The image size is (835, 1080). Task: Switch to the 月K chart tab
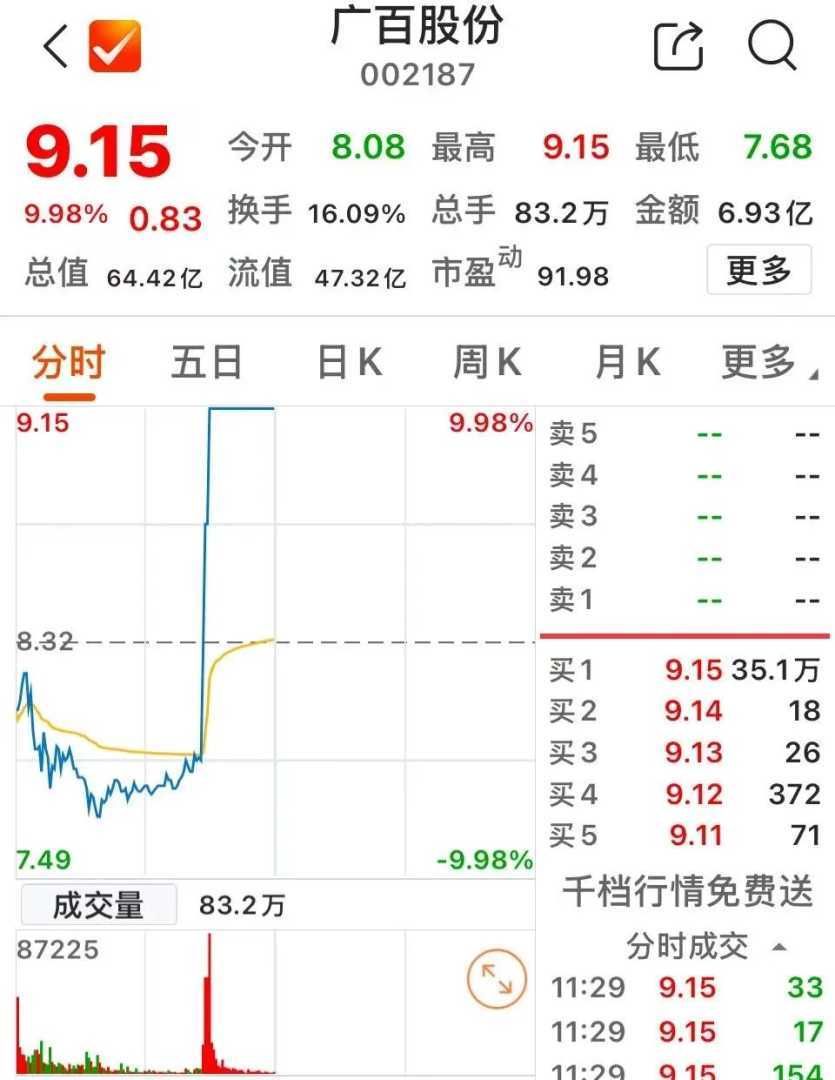pos(627,363)
